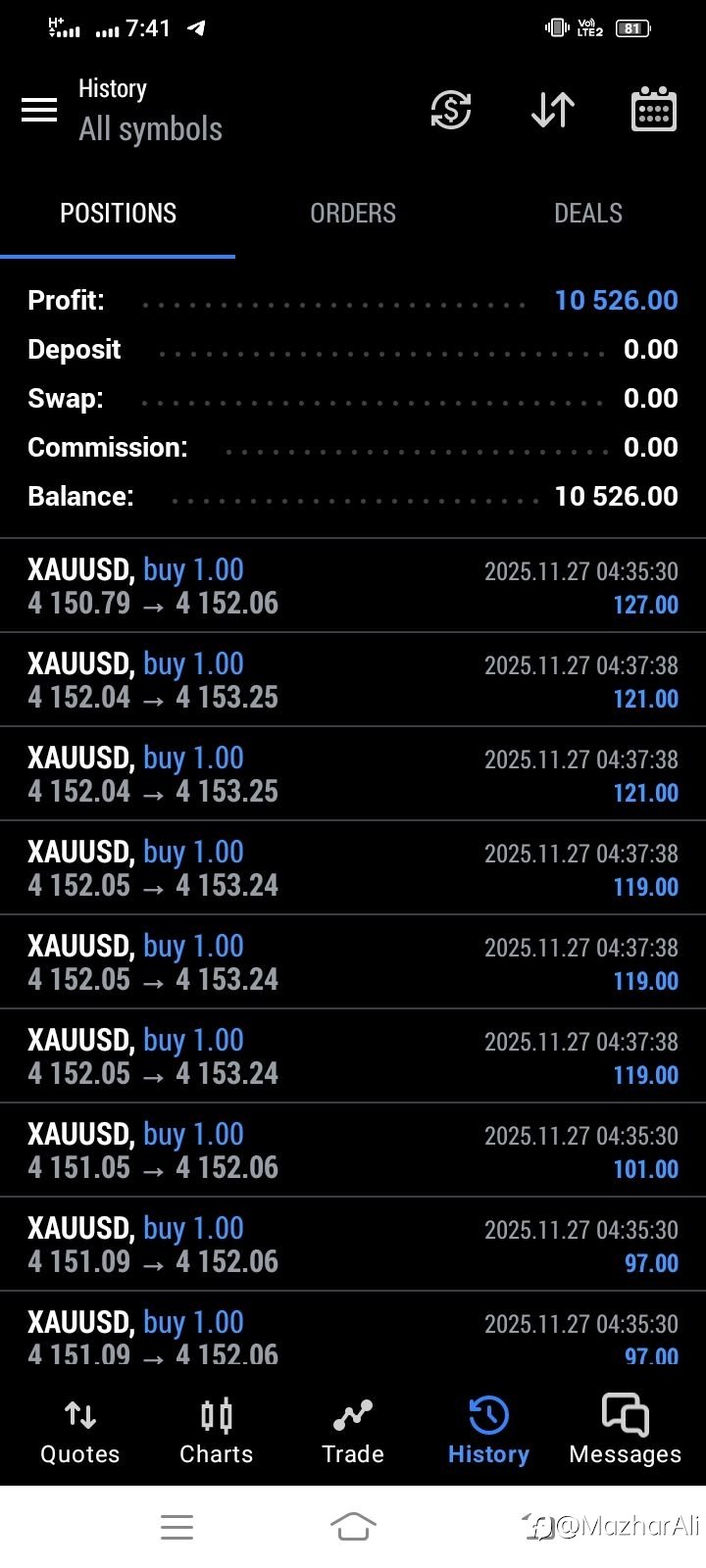The height and width of the screenshot is (1568, 706).
Task: Open the Messages section
Action: tap(625, 1431)
